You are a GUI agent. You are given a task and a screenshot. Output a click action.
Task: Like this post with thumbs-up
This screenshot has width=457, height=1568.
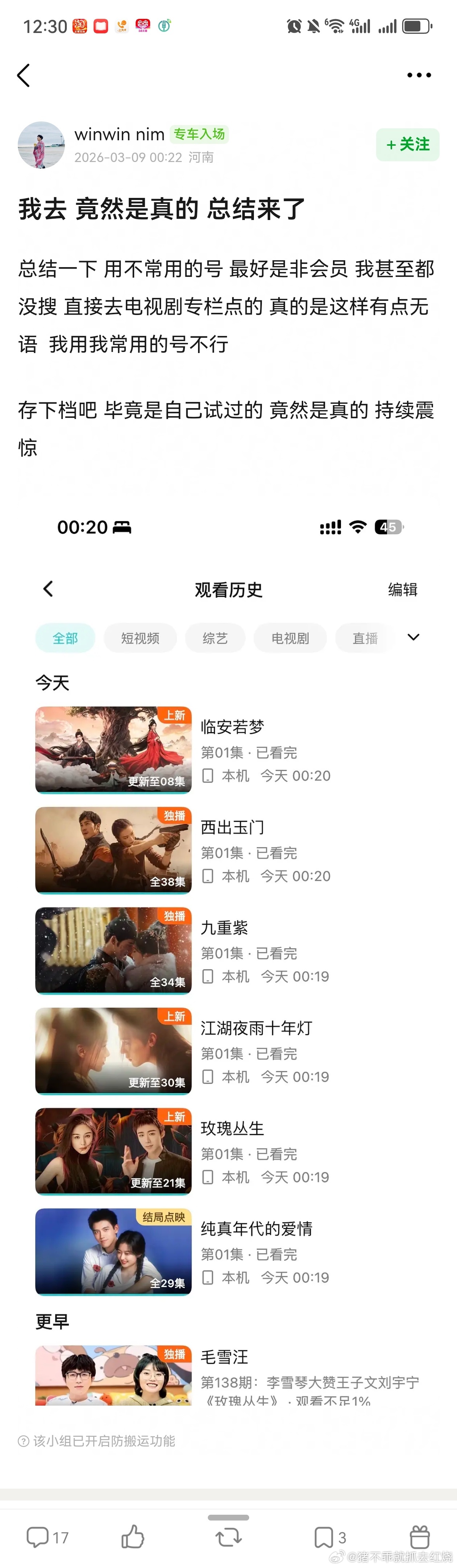click(x=132, y=1537)
